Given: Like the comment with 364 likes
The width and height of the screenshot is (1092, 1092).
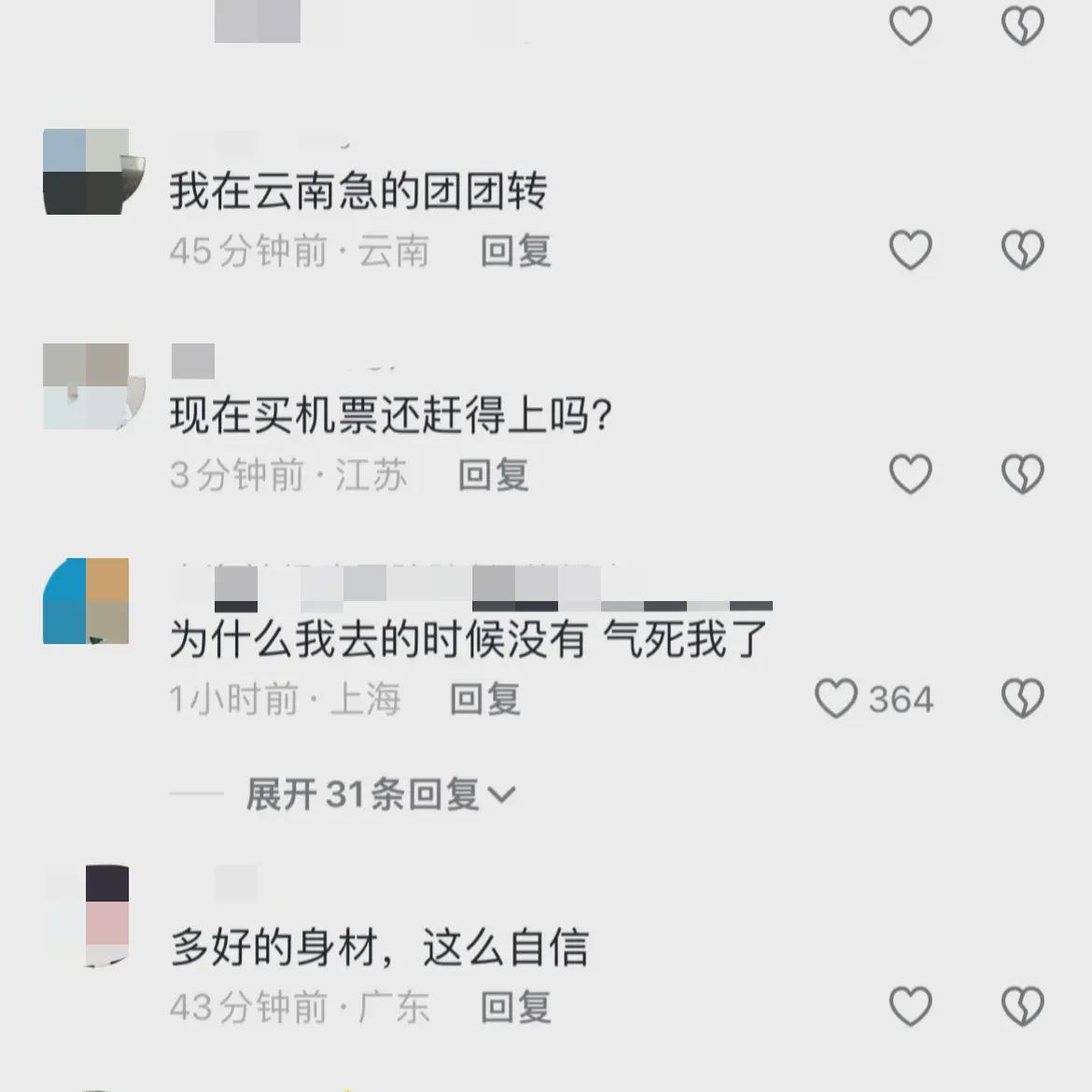Looking at the screenshot, I should [835, 698].
